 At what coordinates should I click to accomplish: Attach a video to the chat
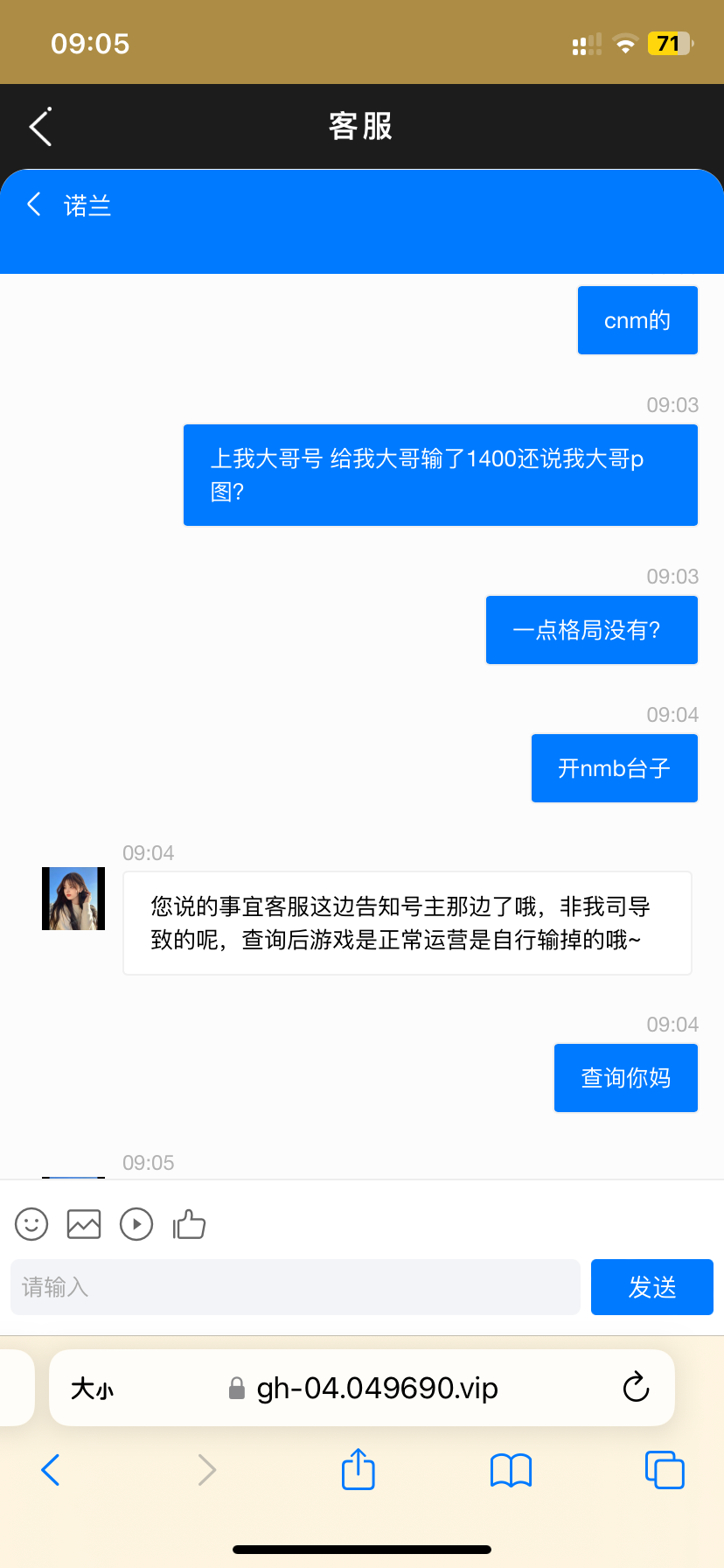[x=136, y=1224]
